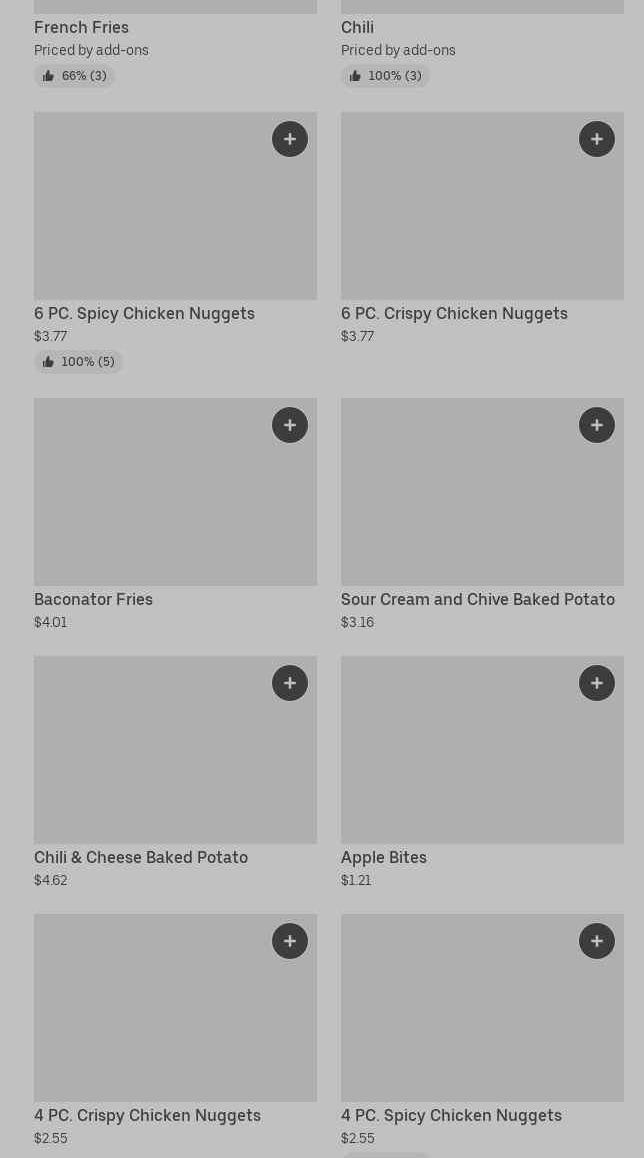Viewport: 644px width, 1158px height.
Task: Open the Baconator Fries item page
Action: [94, 599]
